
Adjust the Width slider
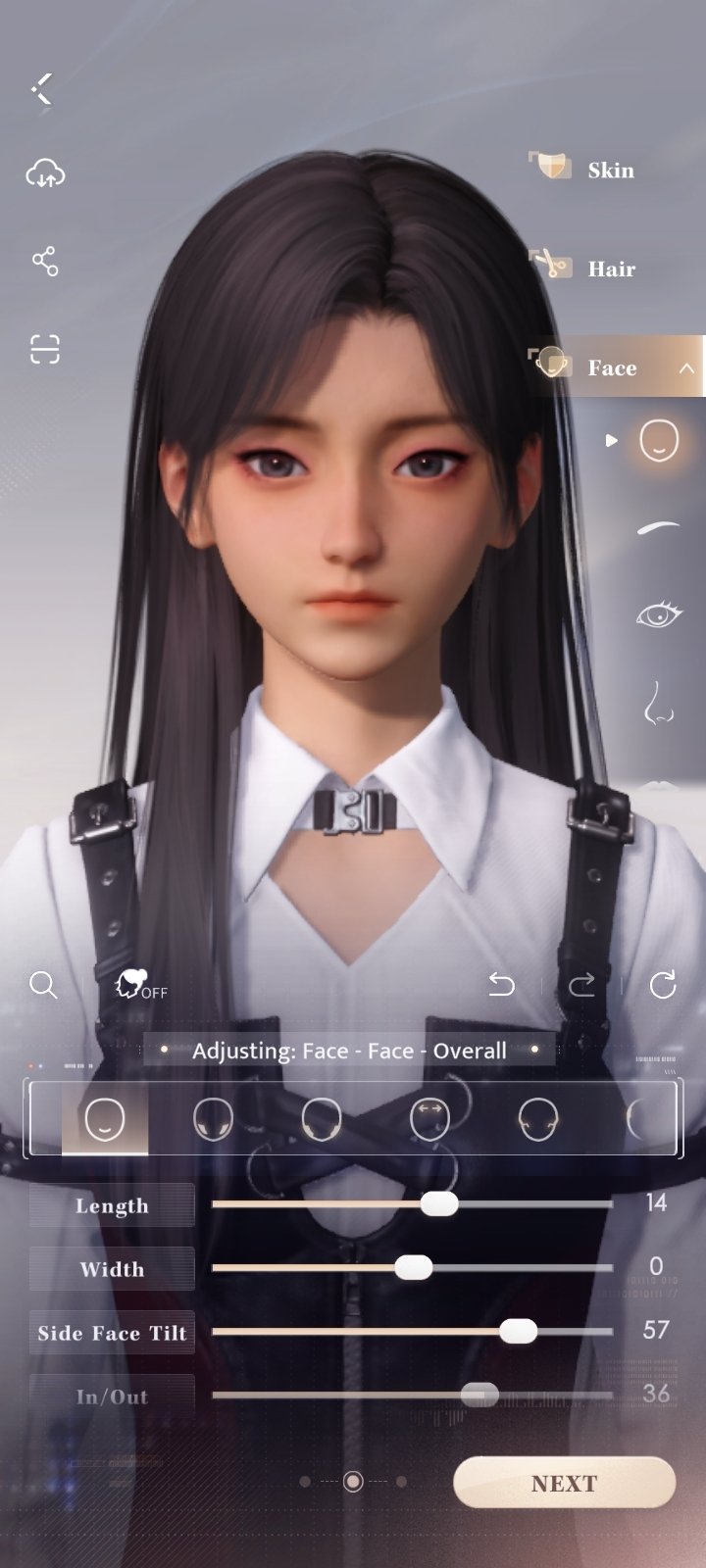coord(414,1267)
